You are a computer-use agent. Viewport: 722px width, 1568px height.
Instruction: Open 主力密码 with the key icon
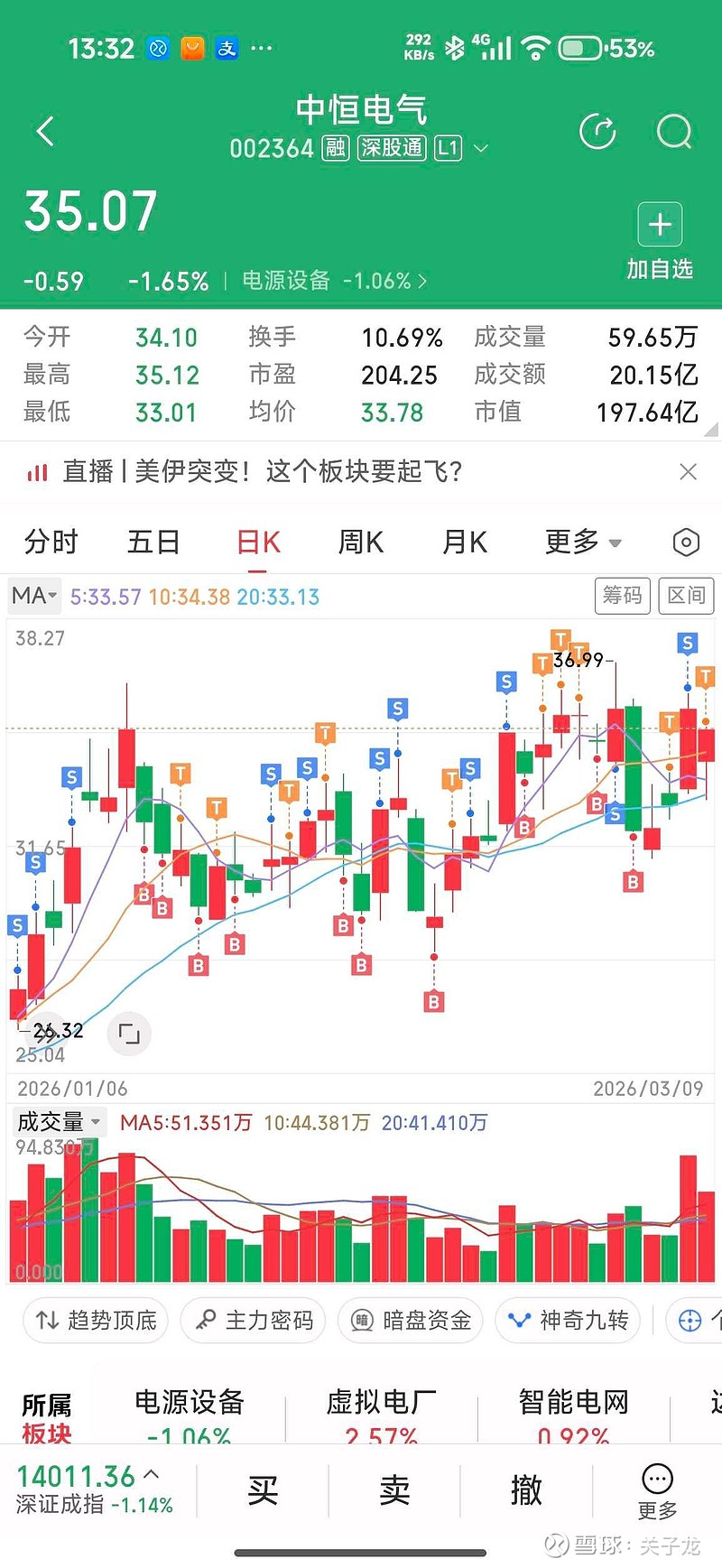pos(253,1320)
